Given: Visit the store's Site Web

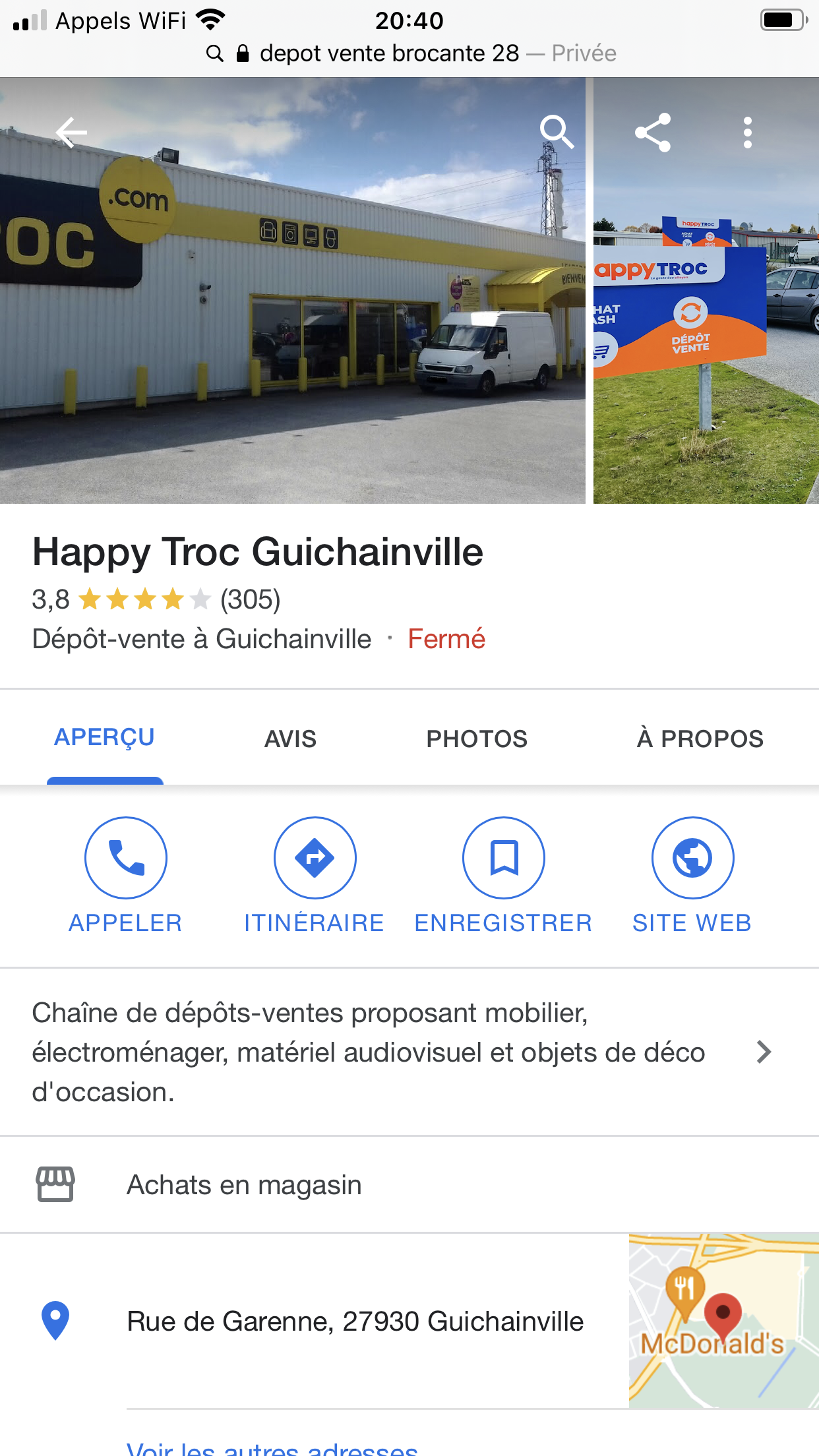Looking at the screenshot, I should [692, 858].
